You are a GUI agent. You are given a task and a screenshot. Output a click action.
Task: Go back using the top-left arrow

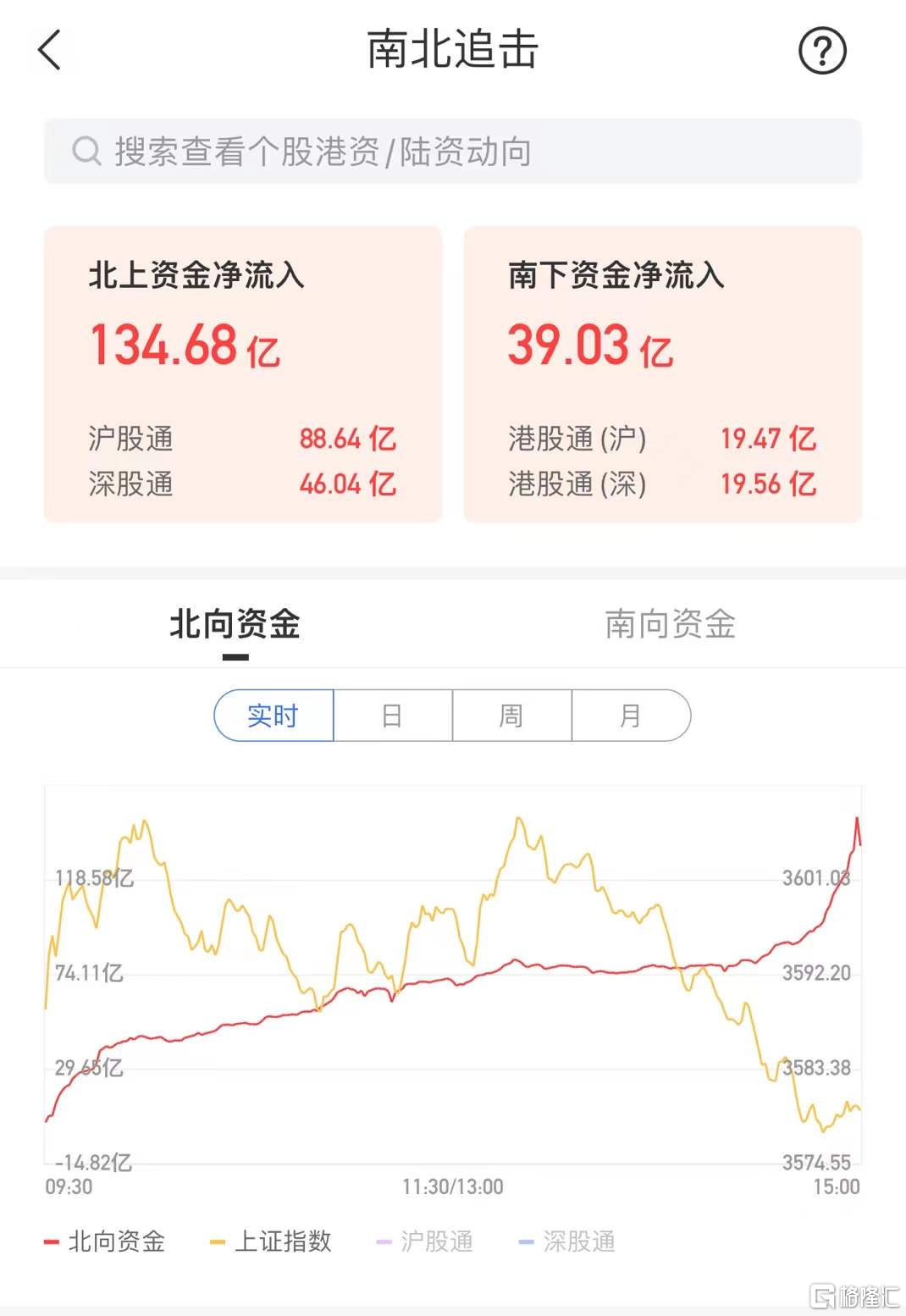(x=50, y=50)
